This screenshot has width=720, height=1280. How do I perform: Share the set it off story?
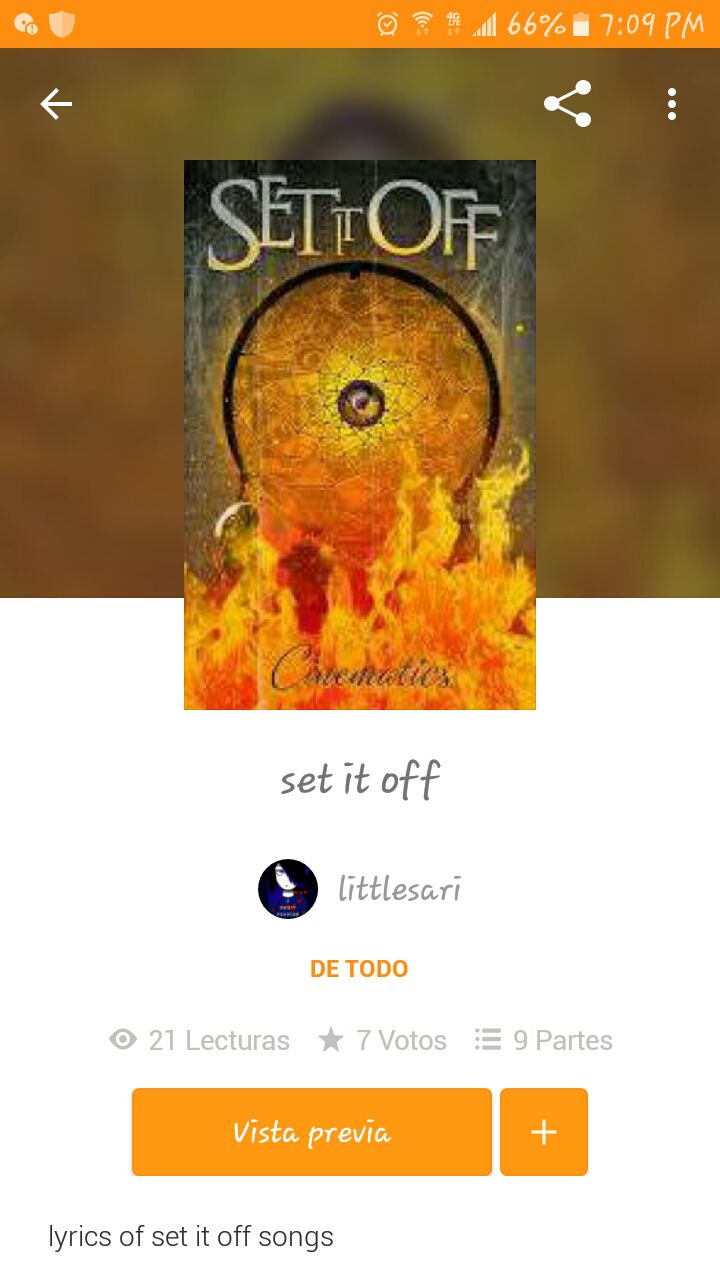click(x=567, y=104)
